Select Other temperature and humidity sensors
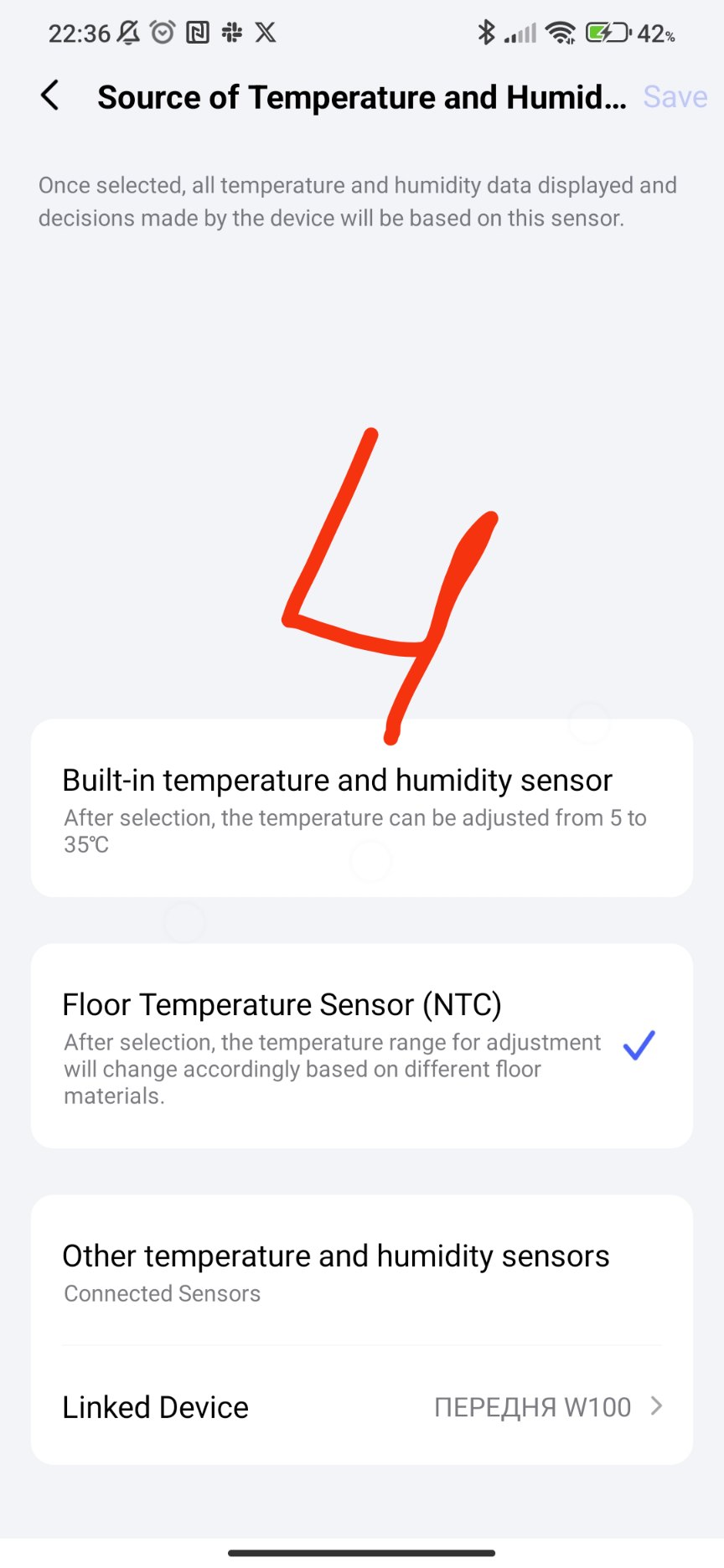 [x=361, y=1271]
